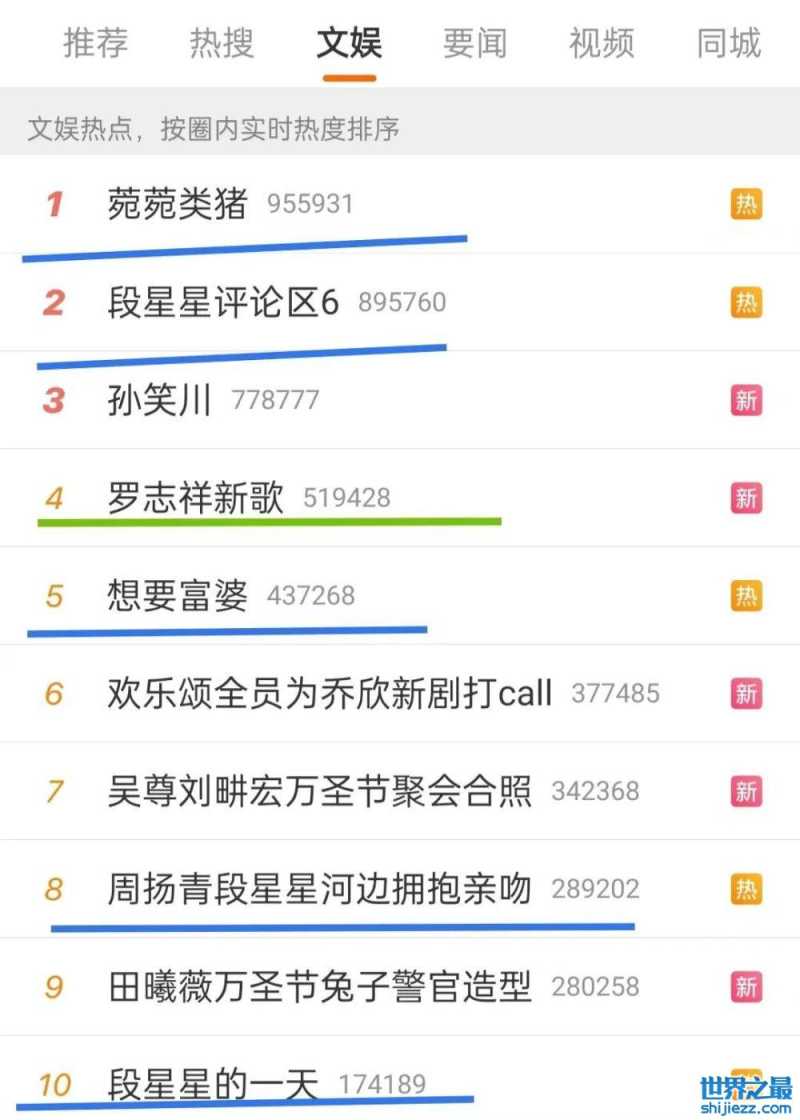Select the 文娱 tab

click(x=349, y=43)
